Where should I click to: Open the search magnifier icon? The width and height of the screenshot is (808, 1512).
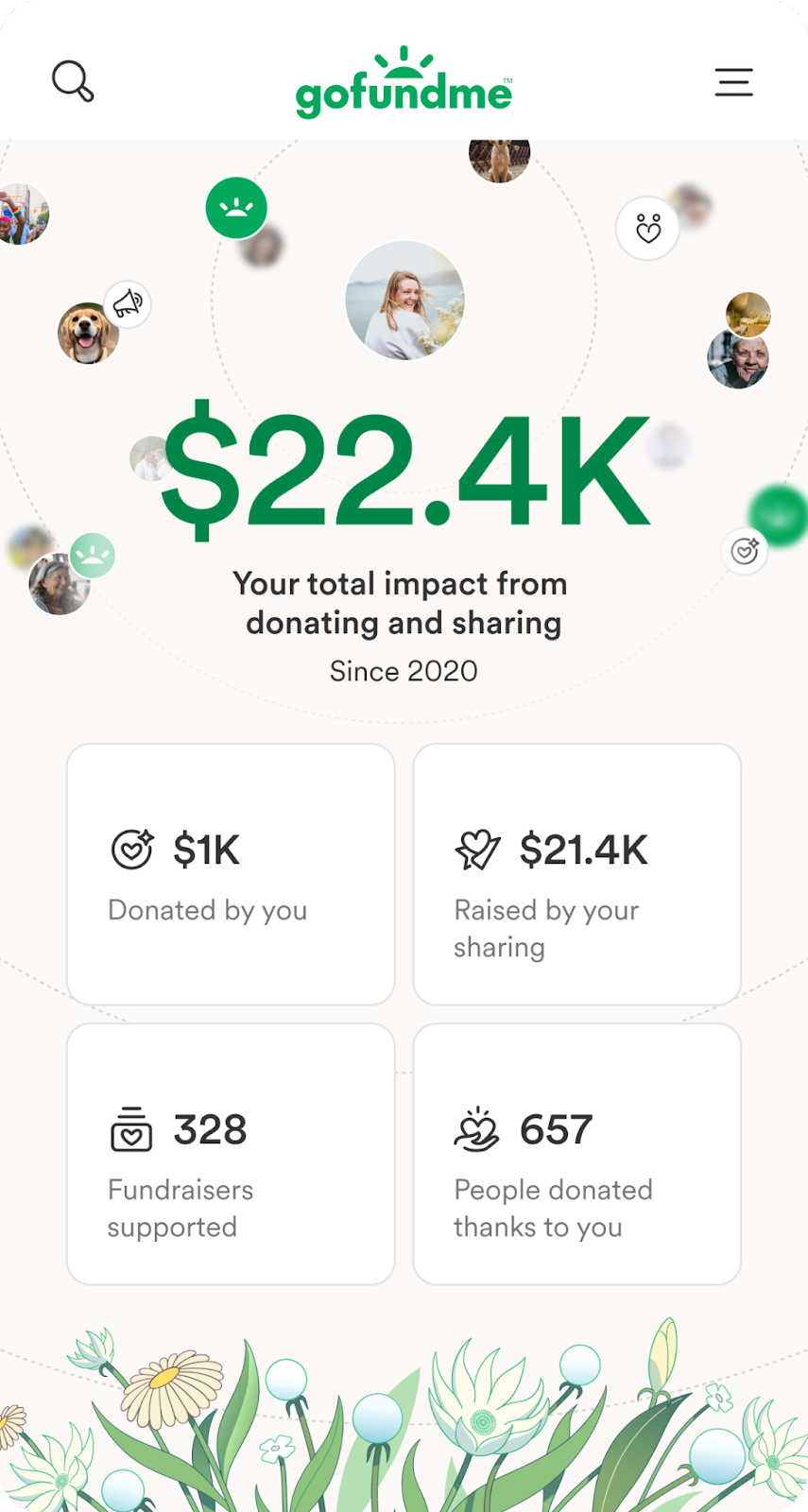click(73, 81)
